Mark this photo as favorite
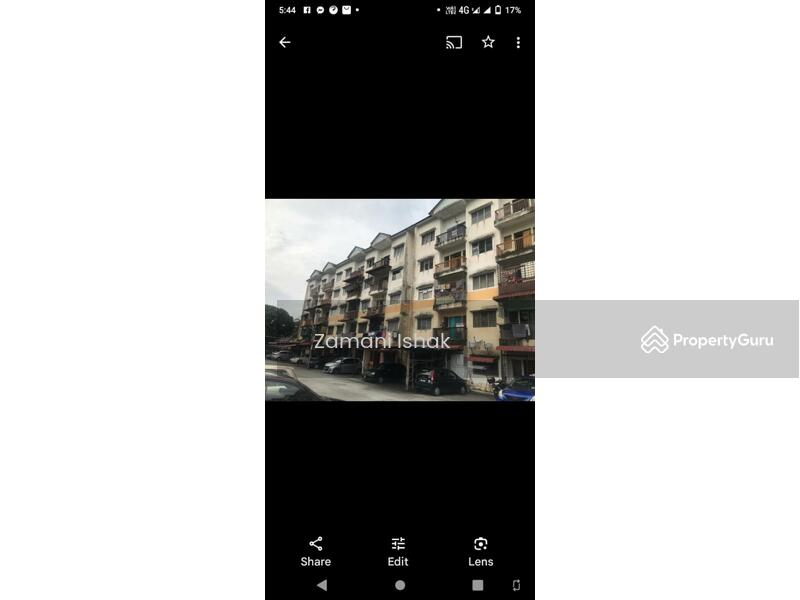Screen dimensions: 800x600 [488, 42]
